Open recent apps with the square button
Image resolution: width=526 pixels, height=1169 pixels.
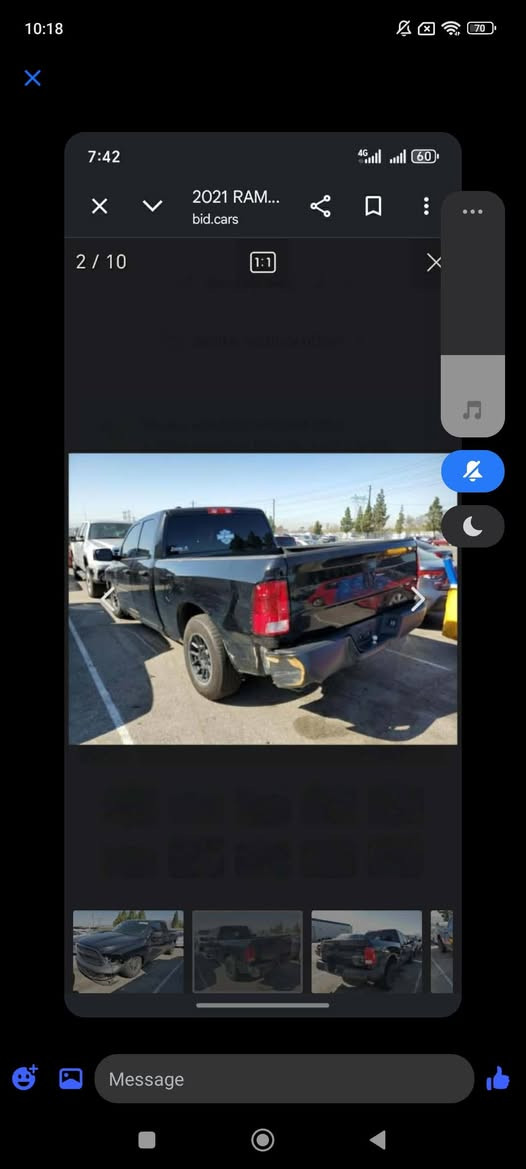(x=147, y=1139)
